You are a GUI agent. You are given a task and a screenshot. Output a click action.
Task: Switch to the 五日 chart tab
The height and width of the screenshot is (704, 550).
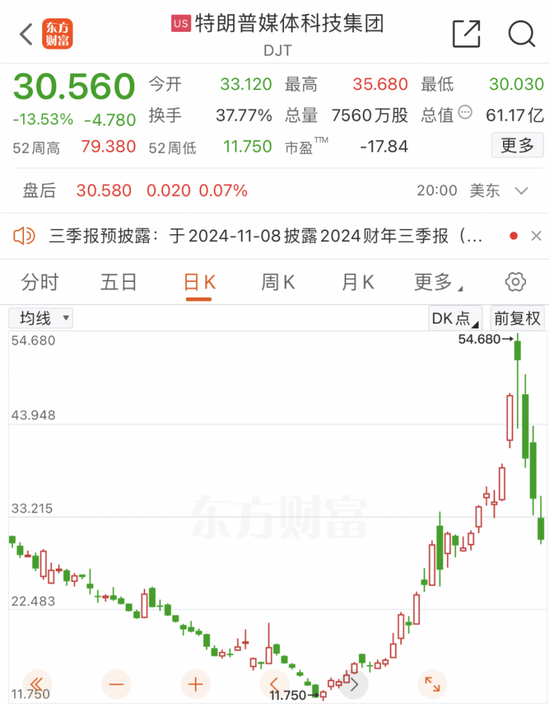coord(119,282)
